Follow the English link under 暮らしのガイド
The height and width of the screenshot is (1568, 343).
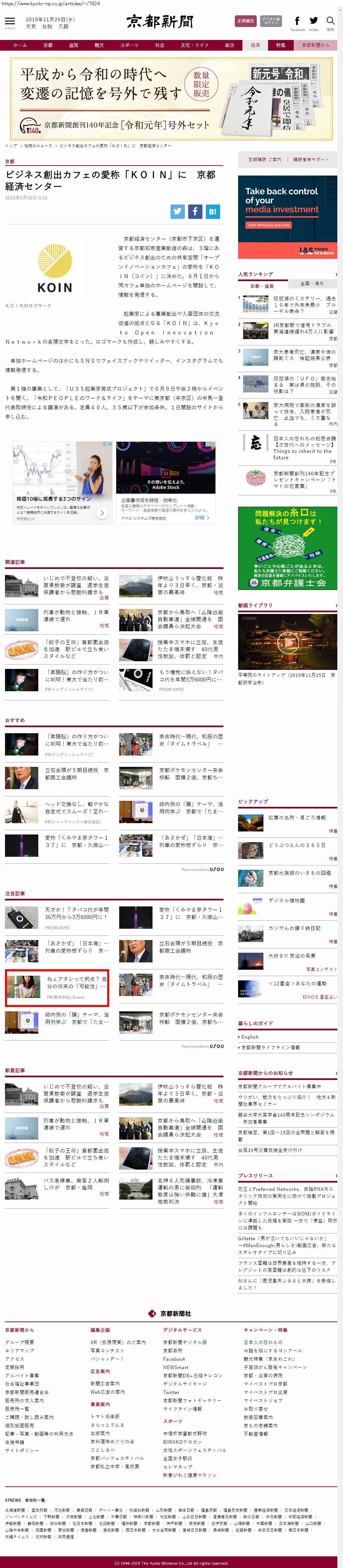tap(250, 1037)
